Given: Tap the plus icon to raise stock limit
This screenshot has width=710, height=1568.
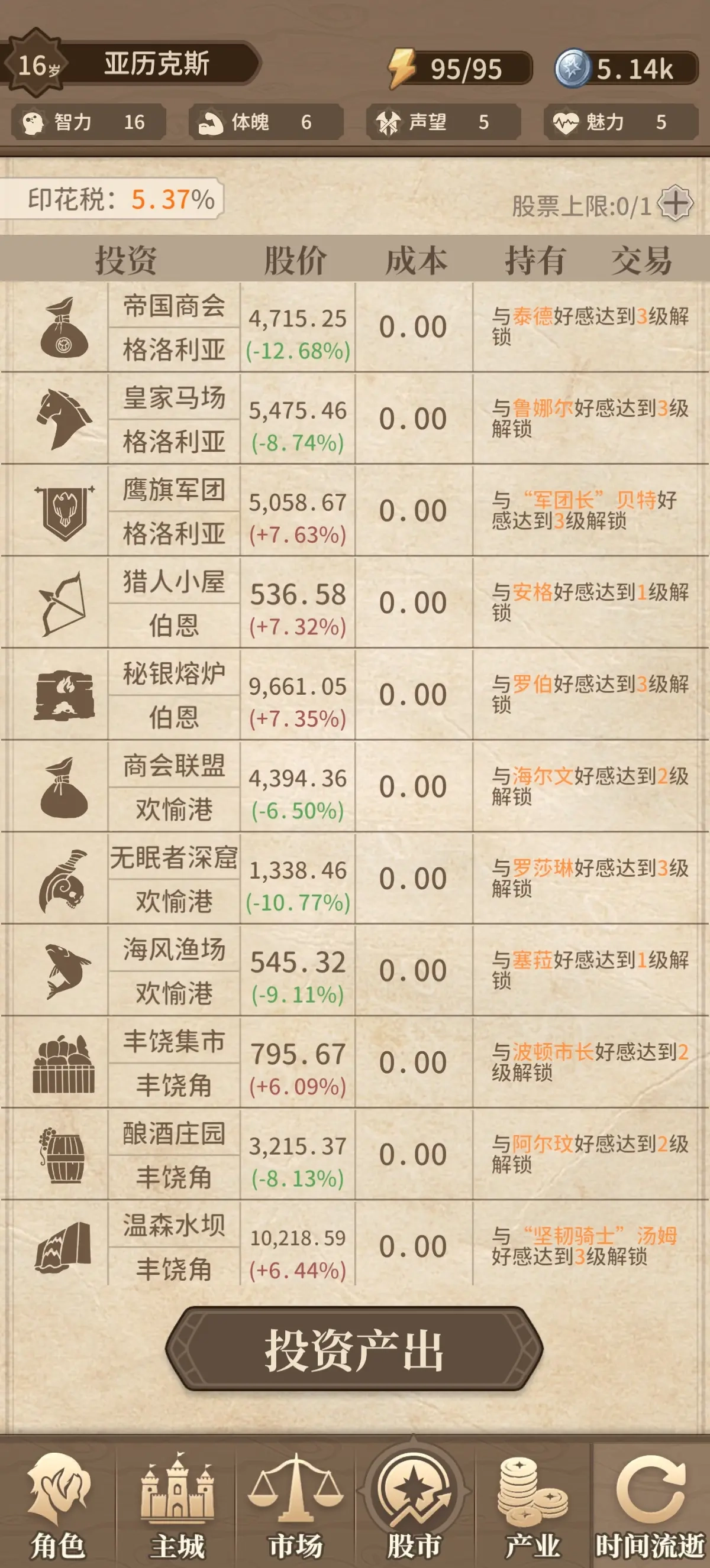Looking at the screenshot, I should pyautogui.click(x=676, y=203).
